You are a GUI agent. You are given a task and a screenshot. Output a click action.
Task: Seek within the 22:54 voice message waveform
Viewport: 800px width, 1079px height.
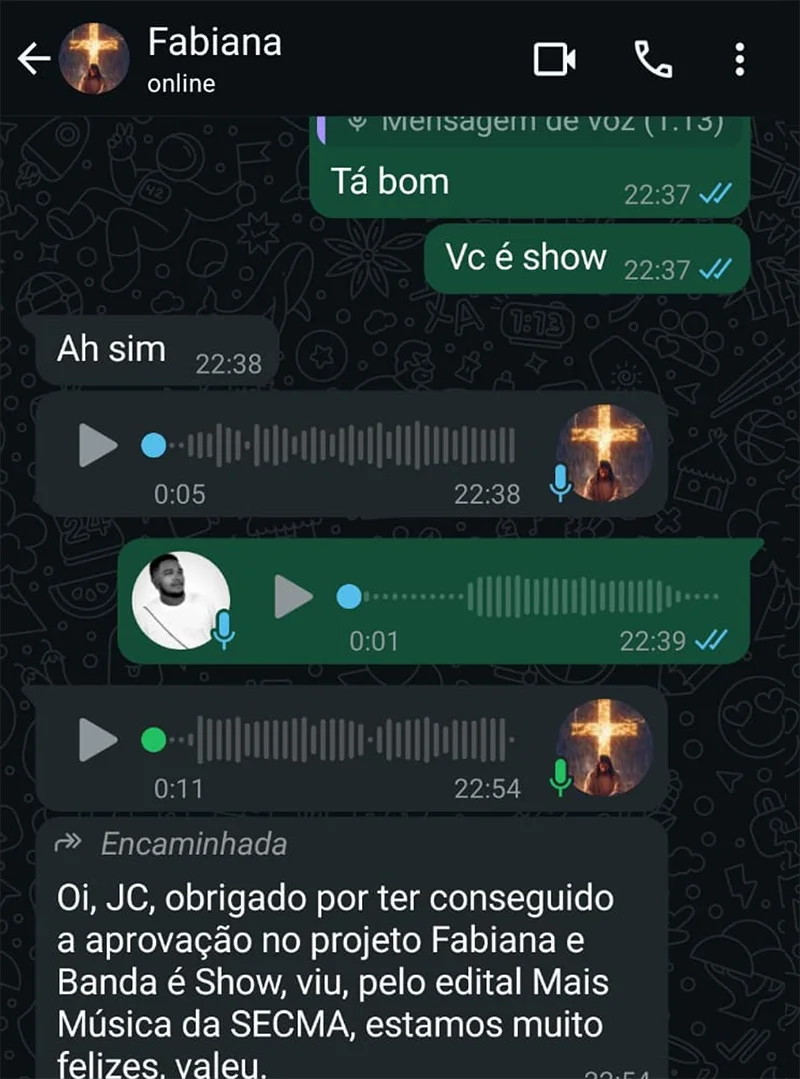click(340, 740)
